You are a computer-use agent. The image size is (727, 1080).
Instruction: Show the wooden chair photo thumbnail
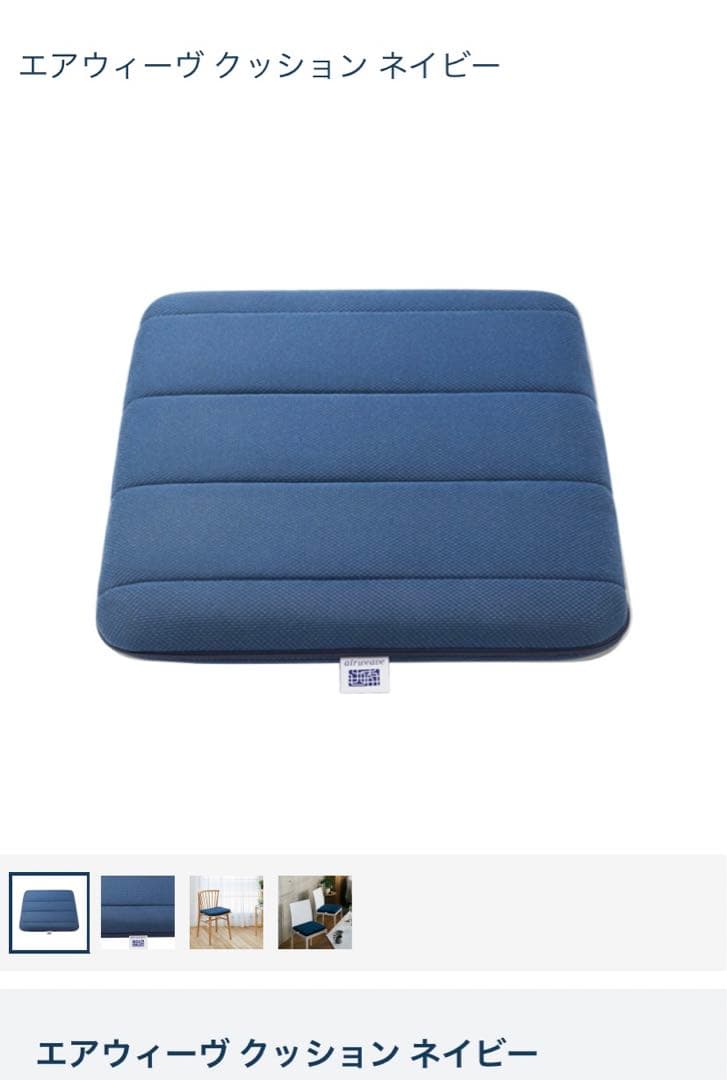[x=227, y=912]
